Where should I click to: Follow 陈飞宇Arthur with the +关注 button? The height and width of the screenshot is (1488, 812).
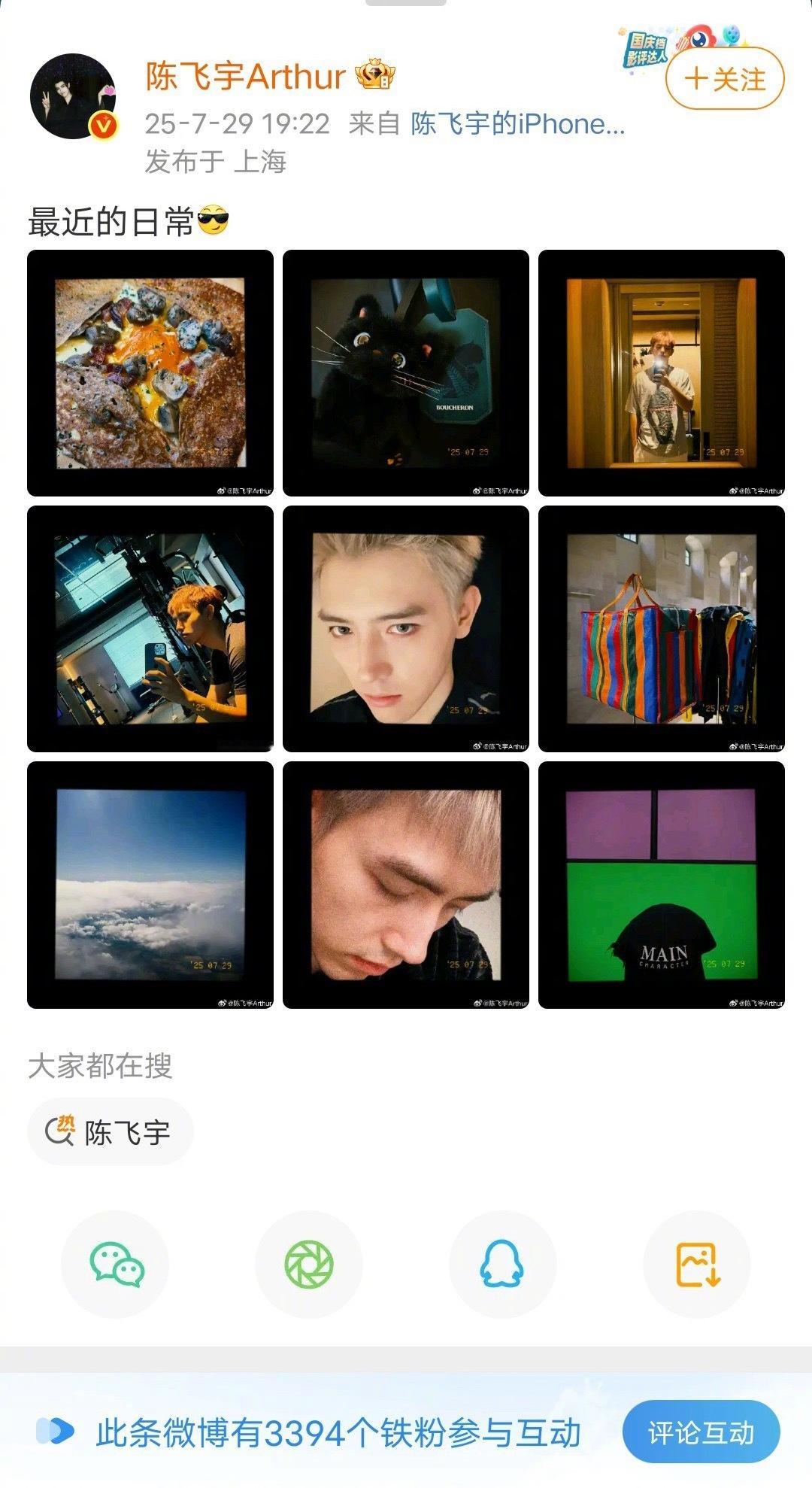click(725, 78)
